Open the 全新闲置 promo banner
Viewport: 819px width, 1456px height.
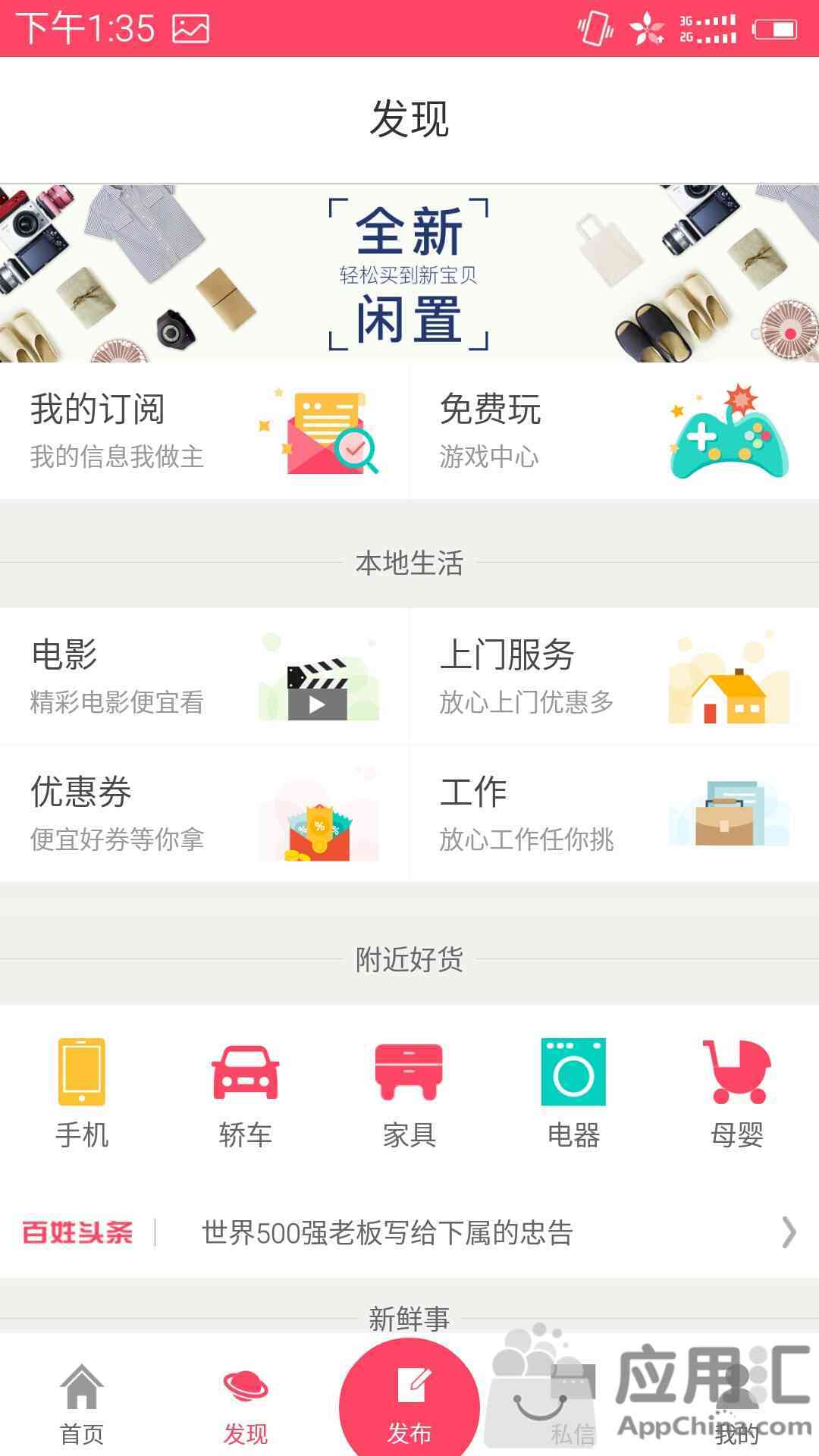click(409, 273)
